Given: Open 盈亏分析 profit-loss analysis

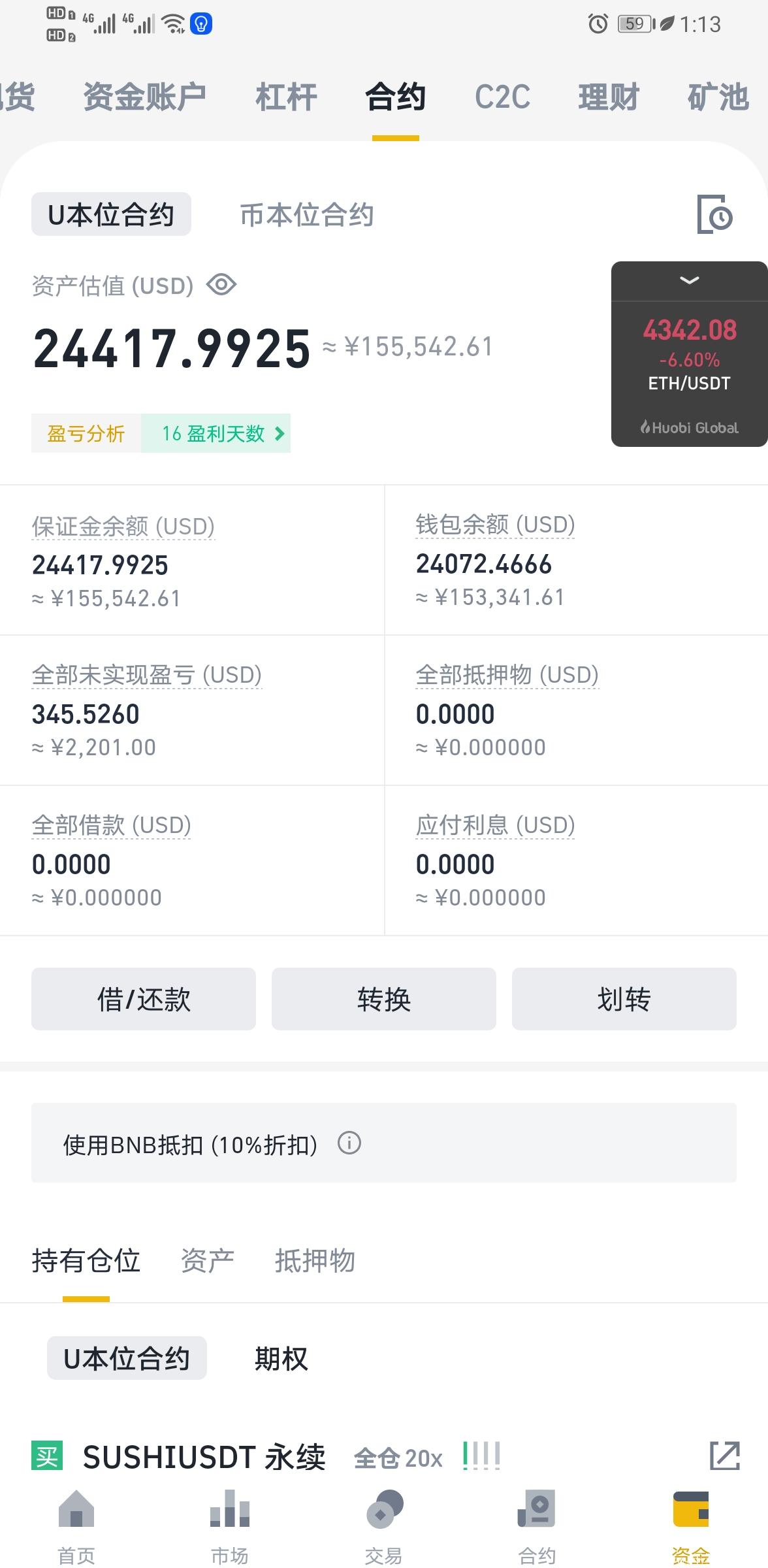Looking at the screenshot, I should coord(86,433).
